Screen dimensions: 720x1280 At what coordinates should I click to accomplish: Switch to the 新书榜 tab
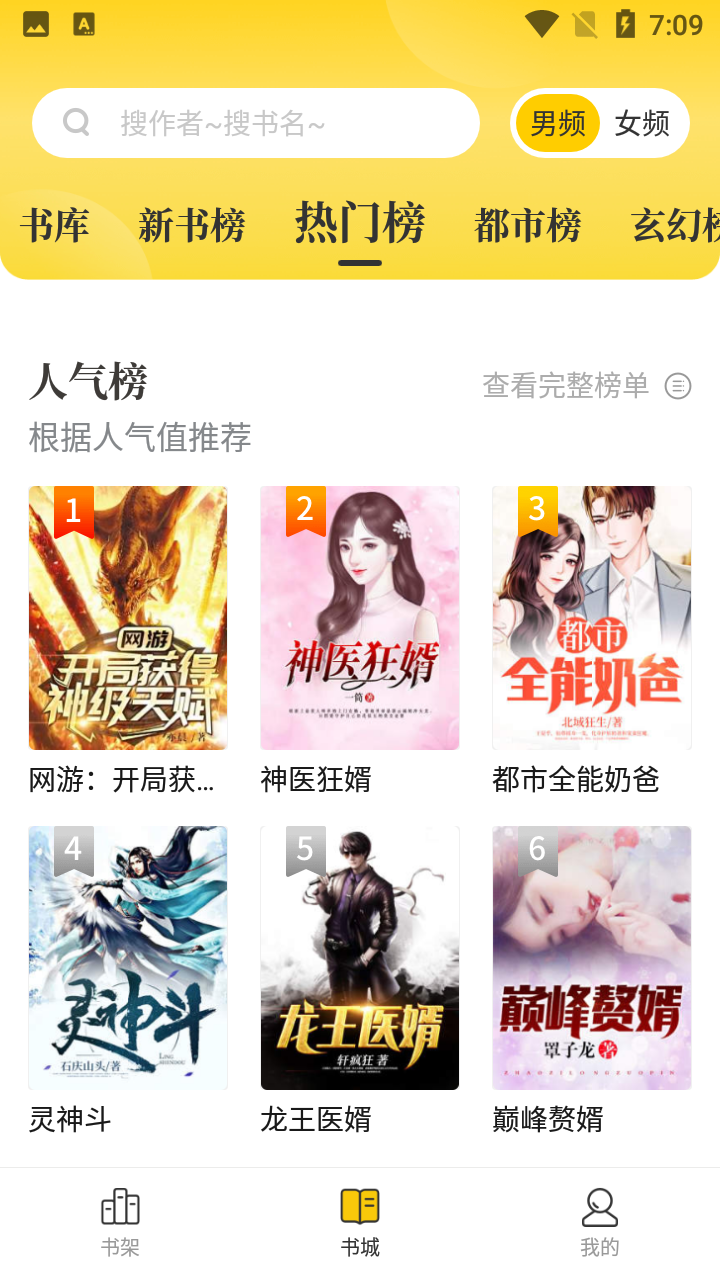point(194,226)
